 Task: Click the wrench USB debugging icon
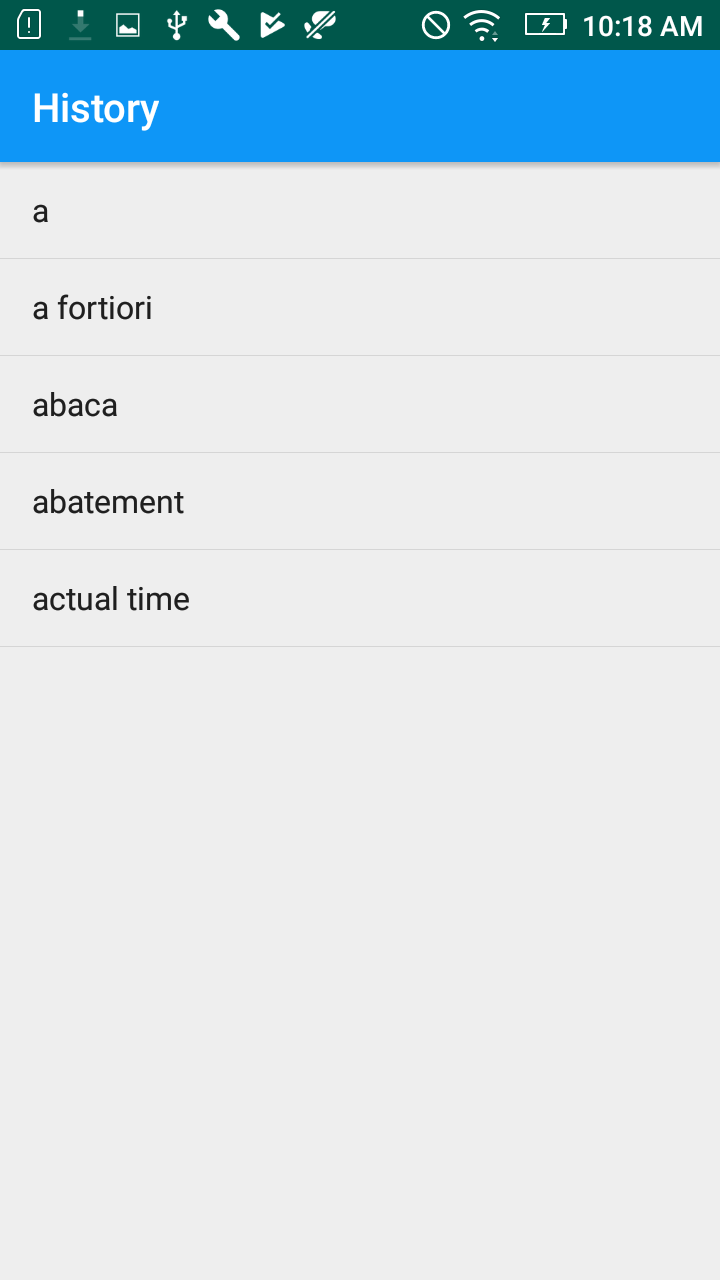(x=222, y=24)
